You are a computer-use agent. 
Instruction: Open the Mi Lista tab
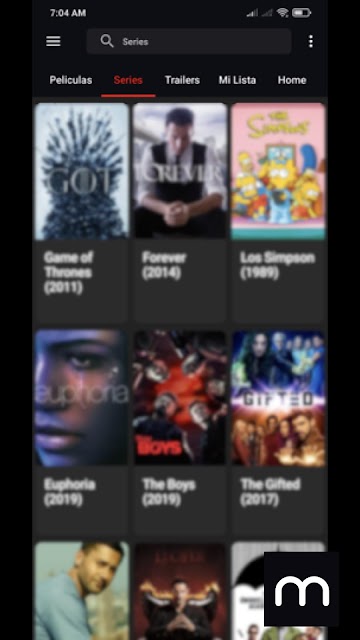click(x=237, y=80)
